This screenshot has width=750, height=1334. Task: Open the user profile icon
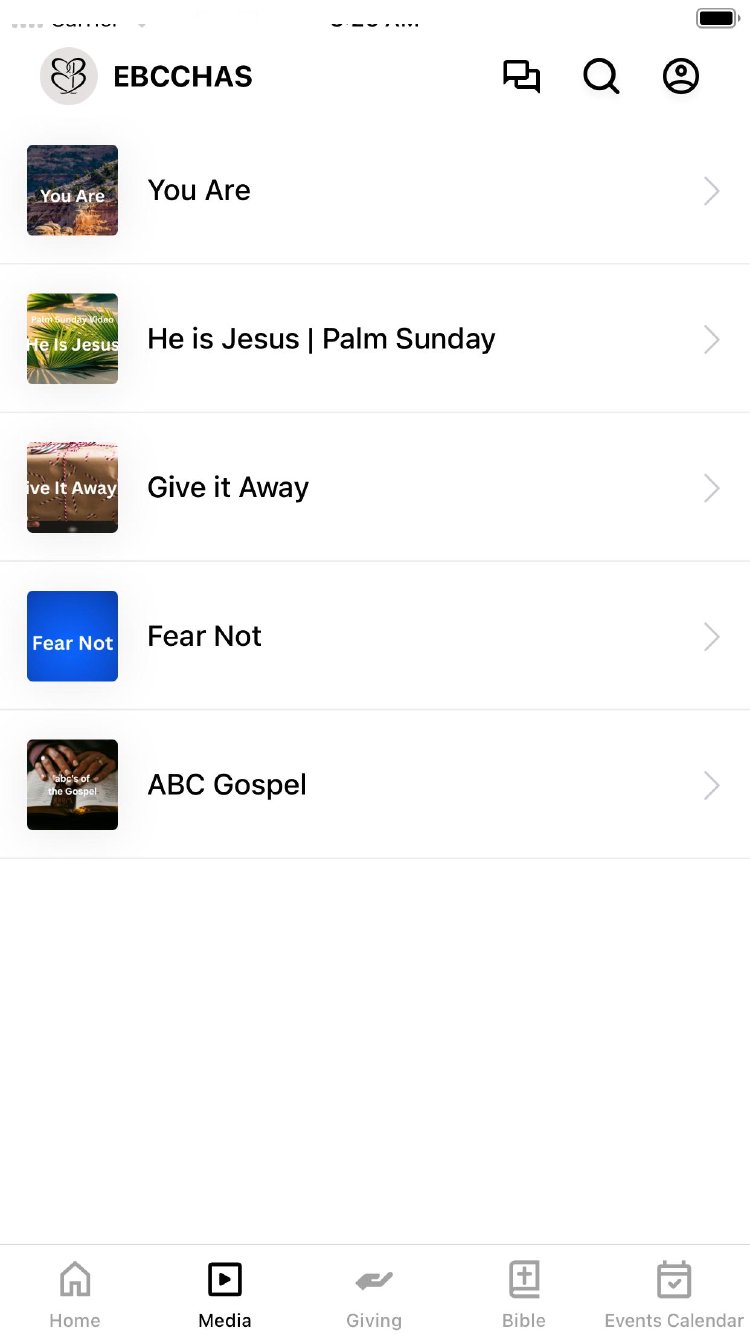[681, 77]
